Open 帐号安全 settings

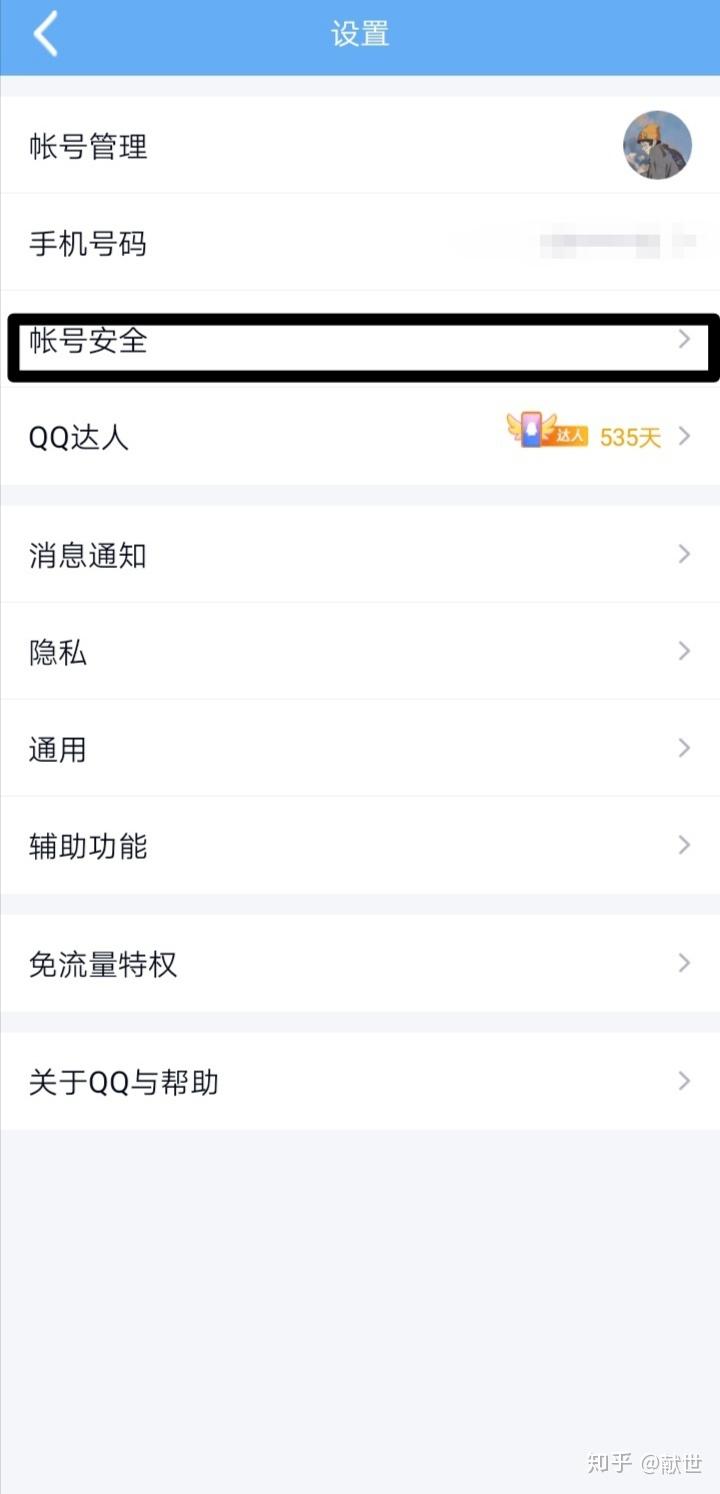360,340
